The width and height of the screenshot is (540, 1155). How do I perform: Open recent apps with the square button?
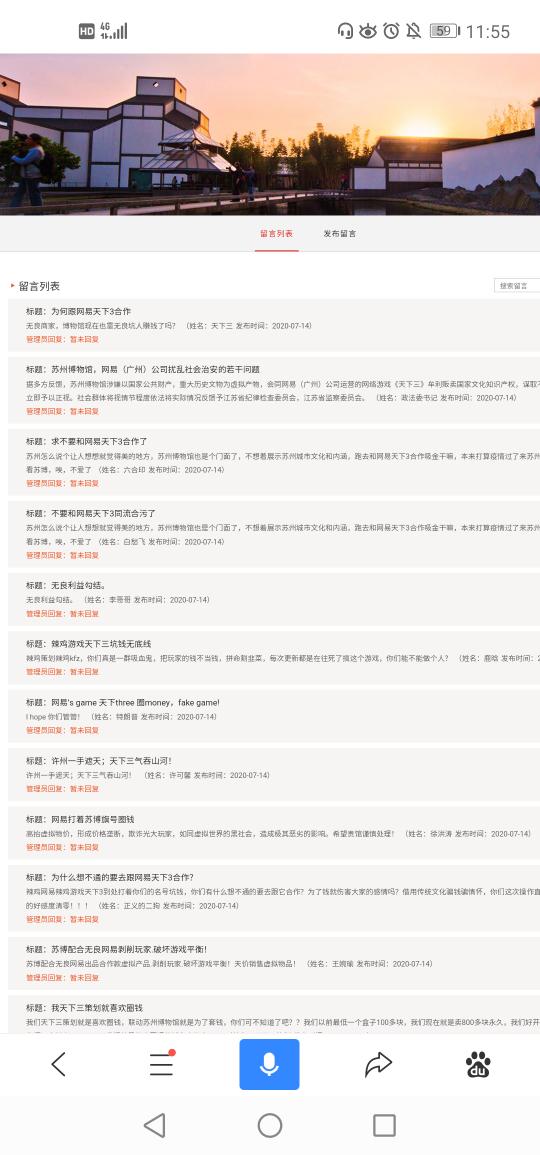pos(384,1125)
